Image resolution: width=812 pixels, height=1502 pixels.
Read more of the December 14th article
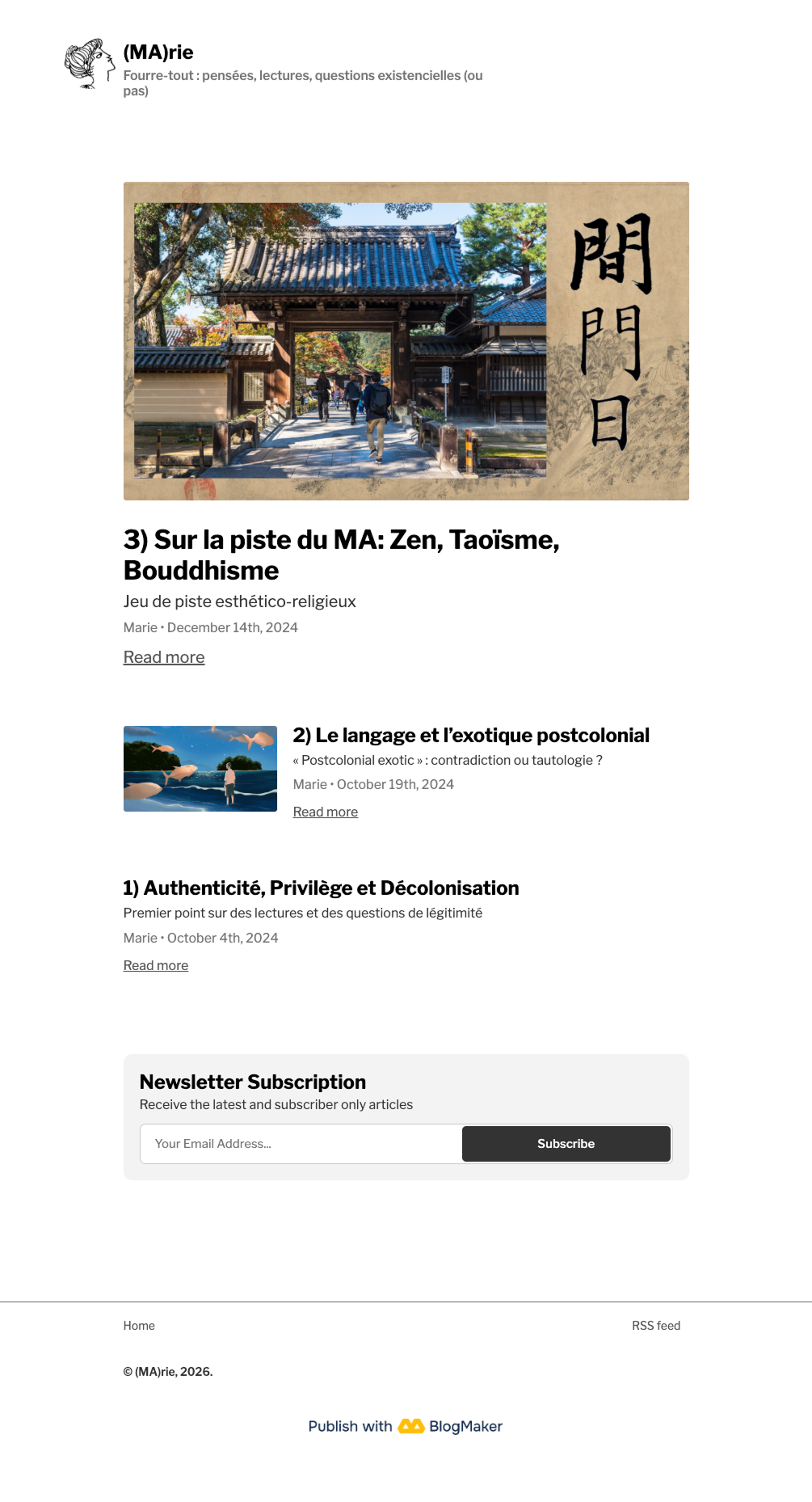pos(164,657)
